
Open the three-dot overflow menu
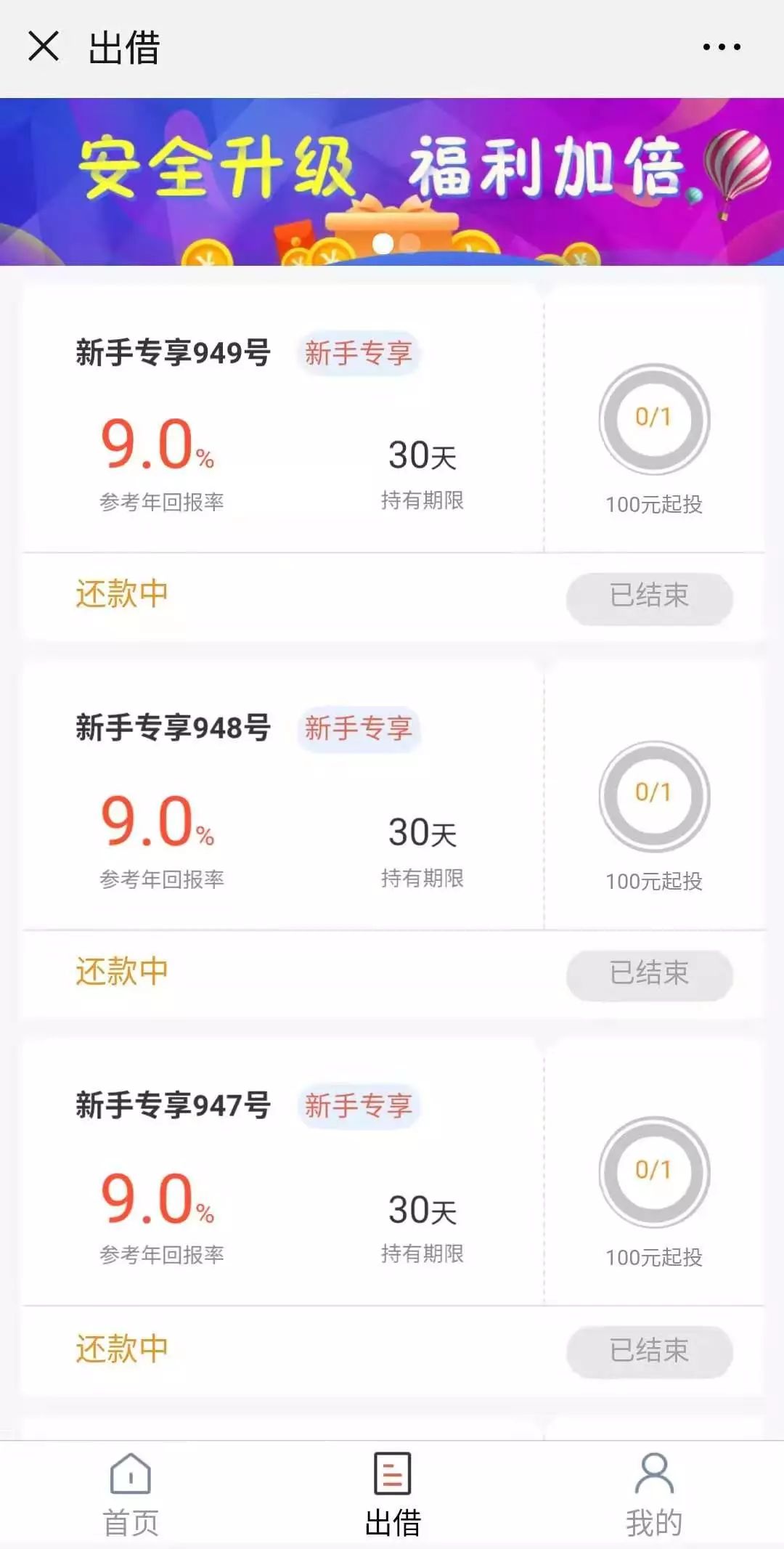722,47
